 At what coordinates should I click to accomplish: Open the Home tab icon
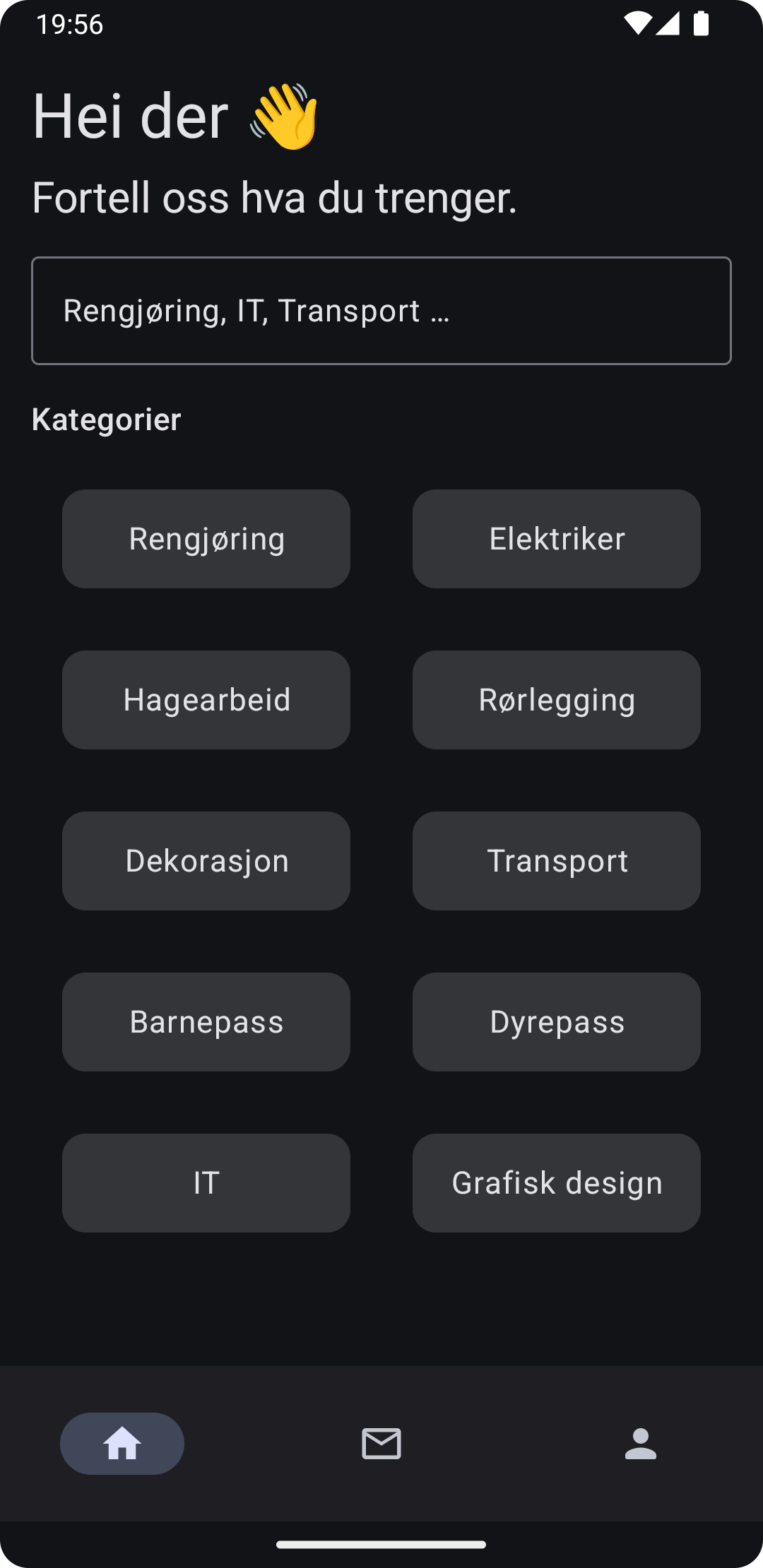point(122,1444)
